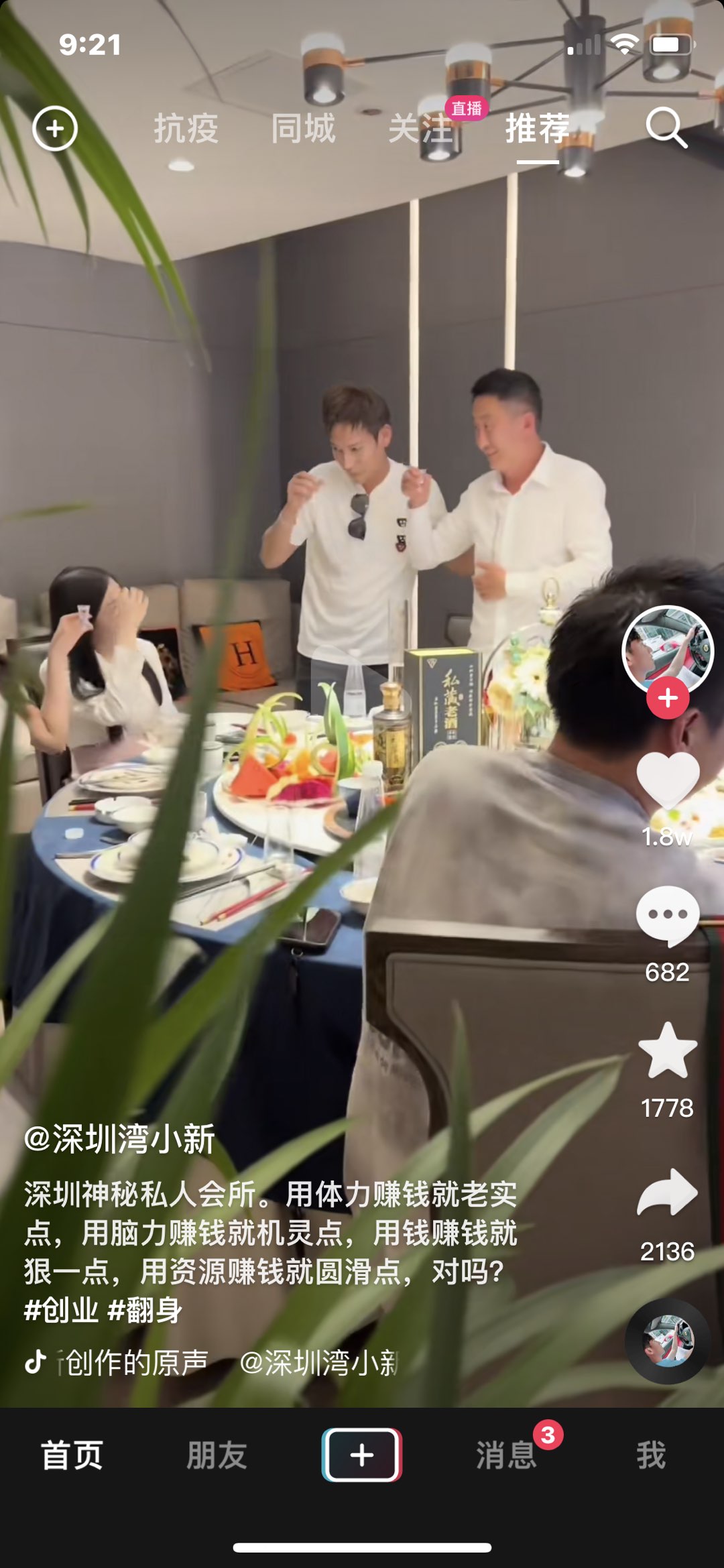Screen dimensions: 724x1568
Task: Follow the creator with the red plus
Action: coord(668,699)
